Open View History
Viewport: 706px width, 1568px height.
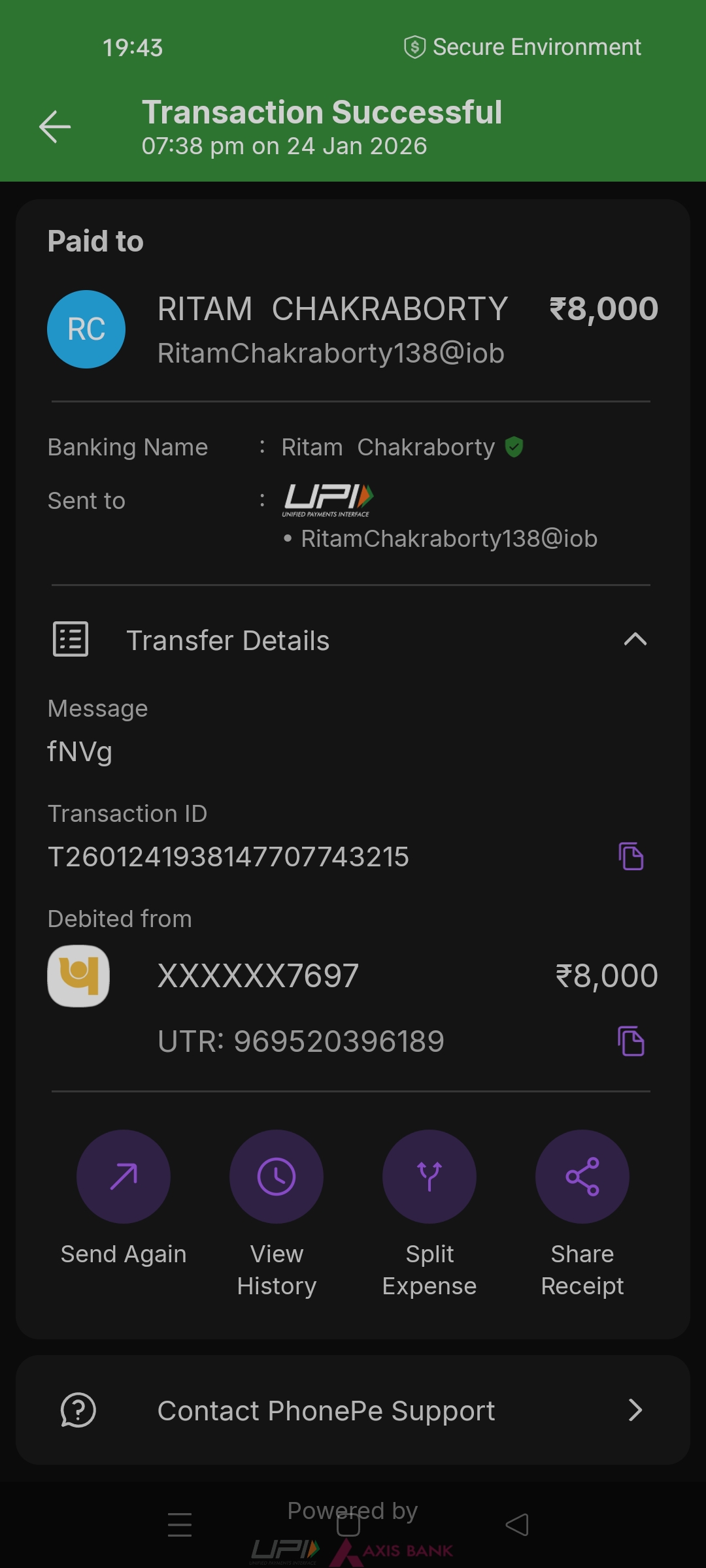(x=277, y=1177)
